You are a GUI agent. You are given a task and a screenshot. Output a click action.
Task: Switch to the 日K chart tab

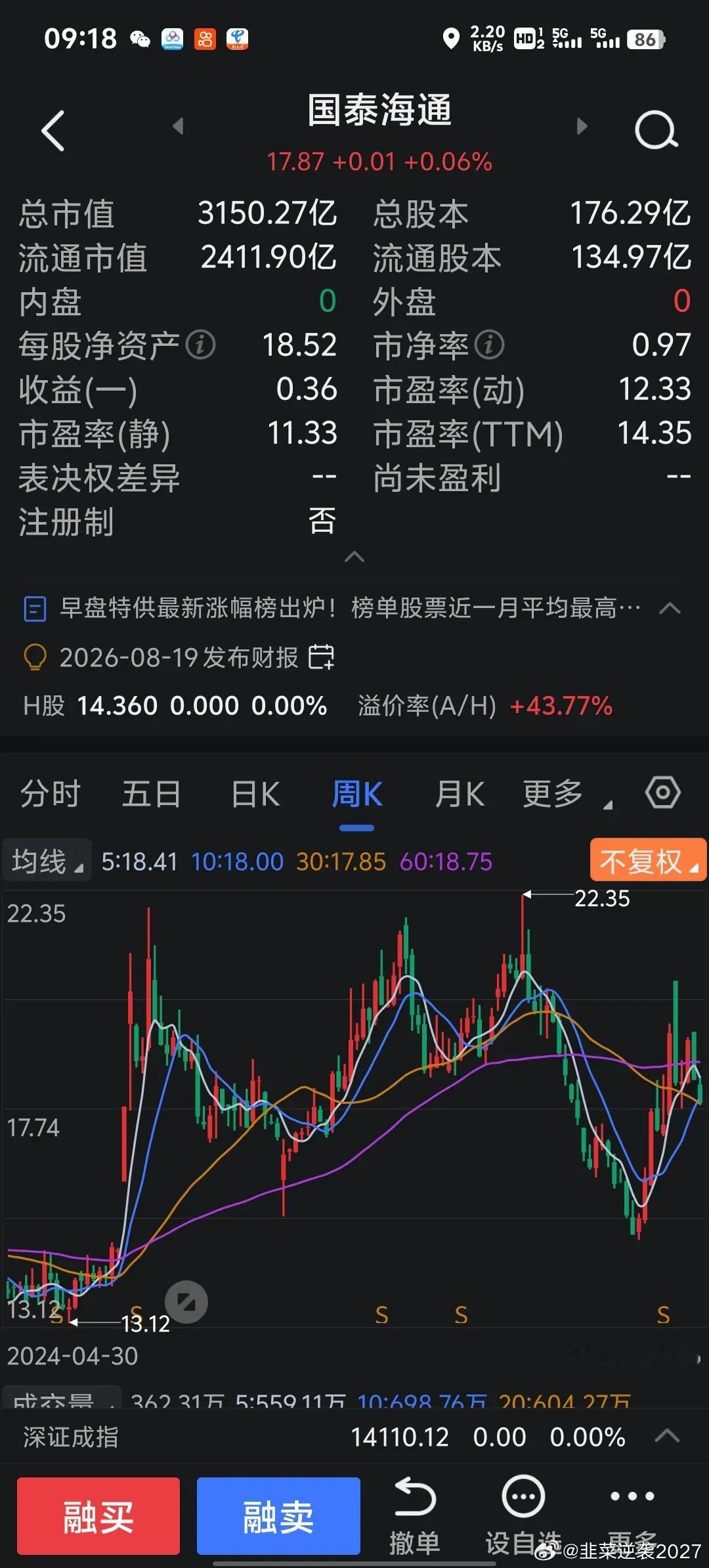(x=255, y=794)
